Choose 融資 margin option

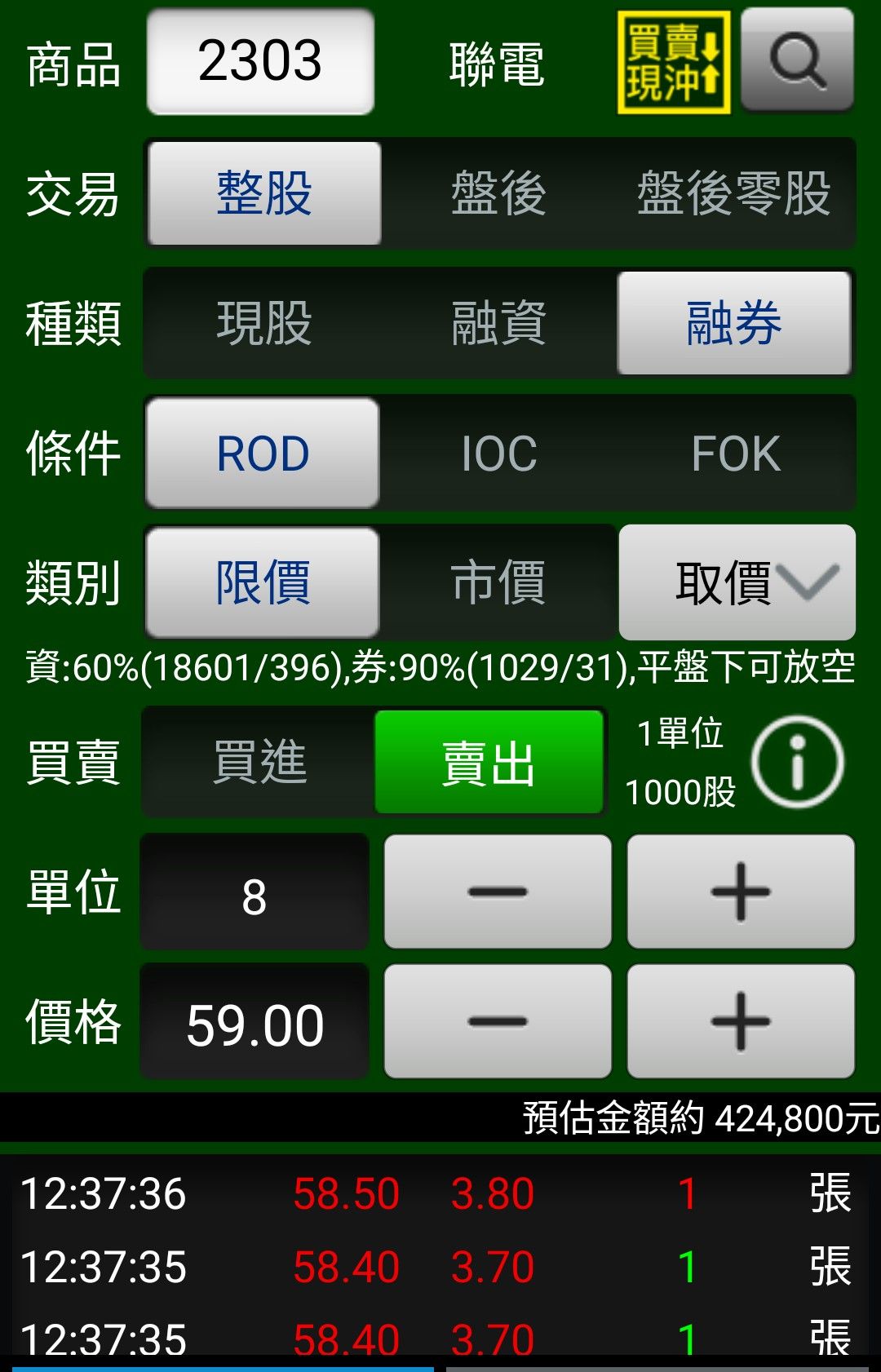click(x=498, y=323)
